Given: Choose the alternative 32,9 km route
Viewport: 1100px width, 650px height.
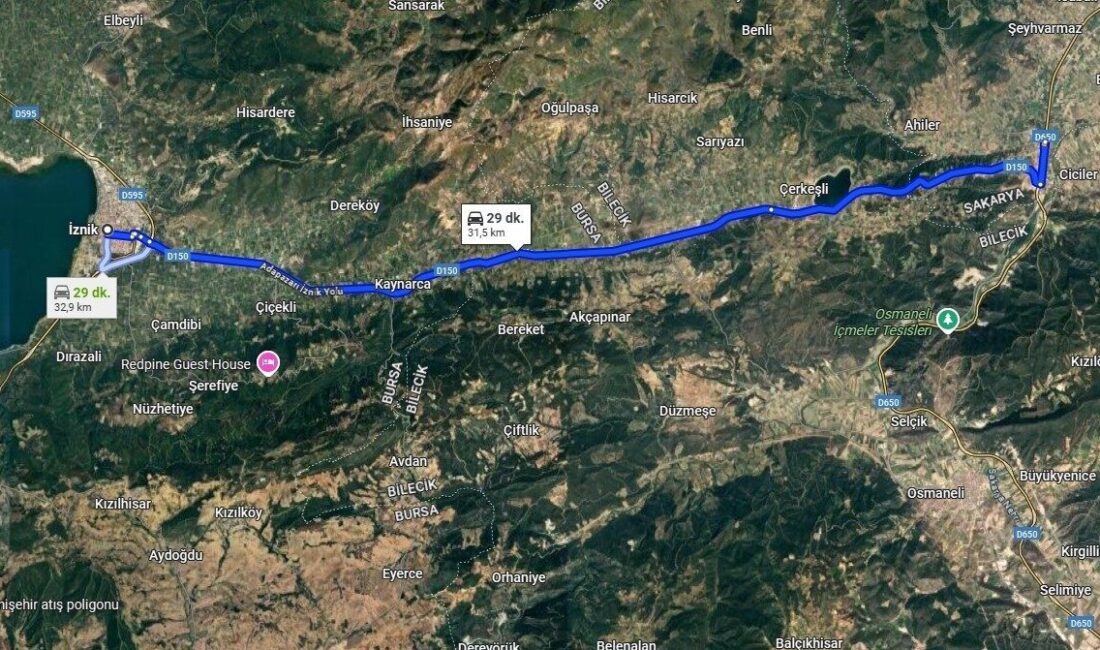Looking at the screenshot, I should coord(84,298).
